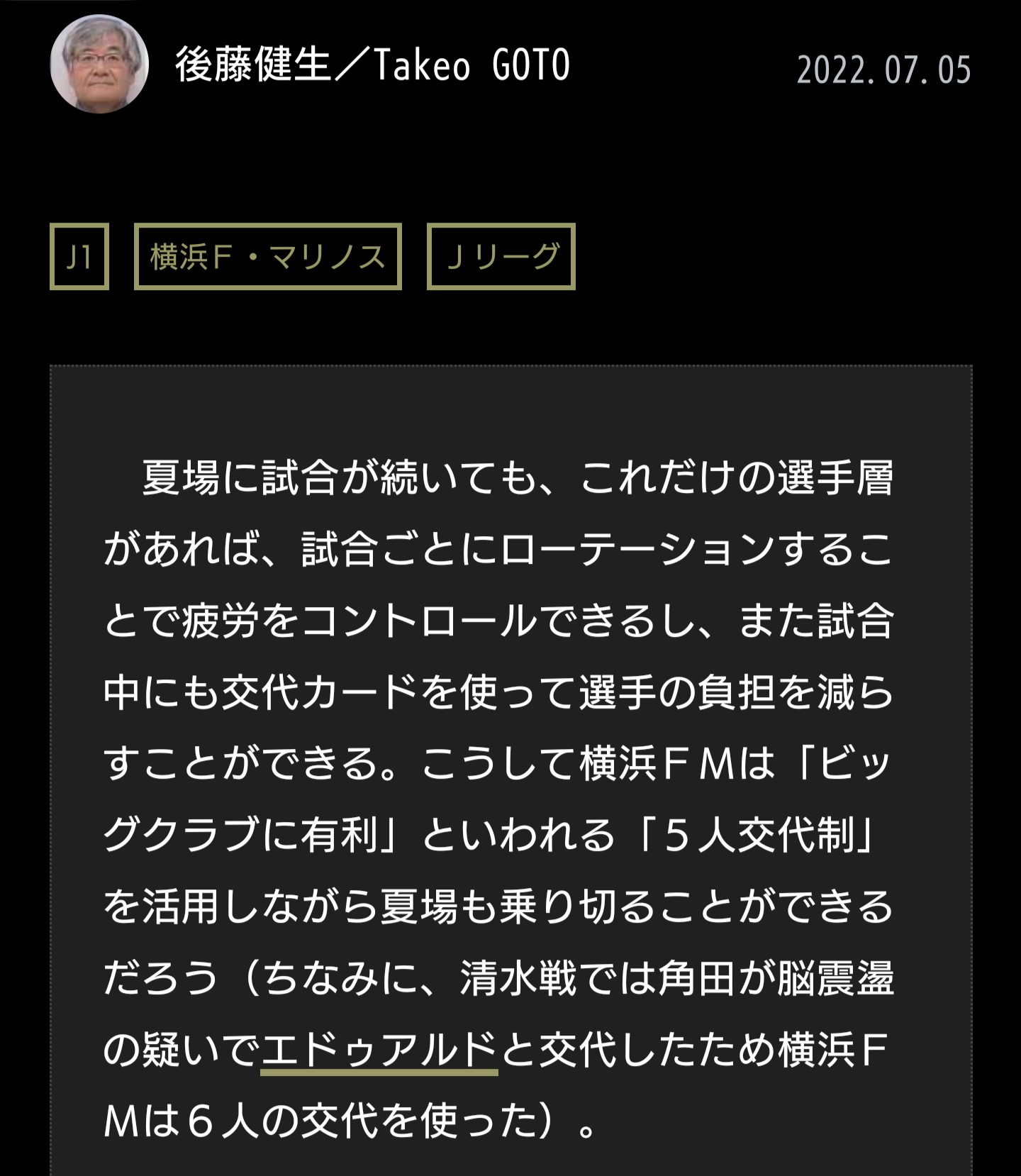Open author 後藤健生 Takeo GOTO's profile

tap(372, 65)
